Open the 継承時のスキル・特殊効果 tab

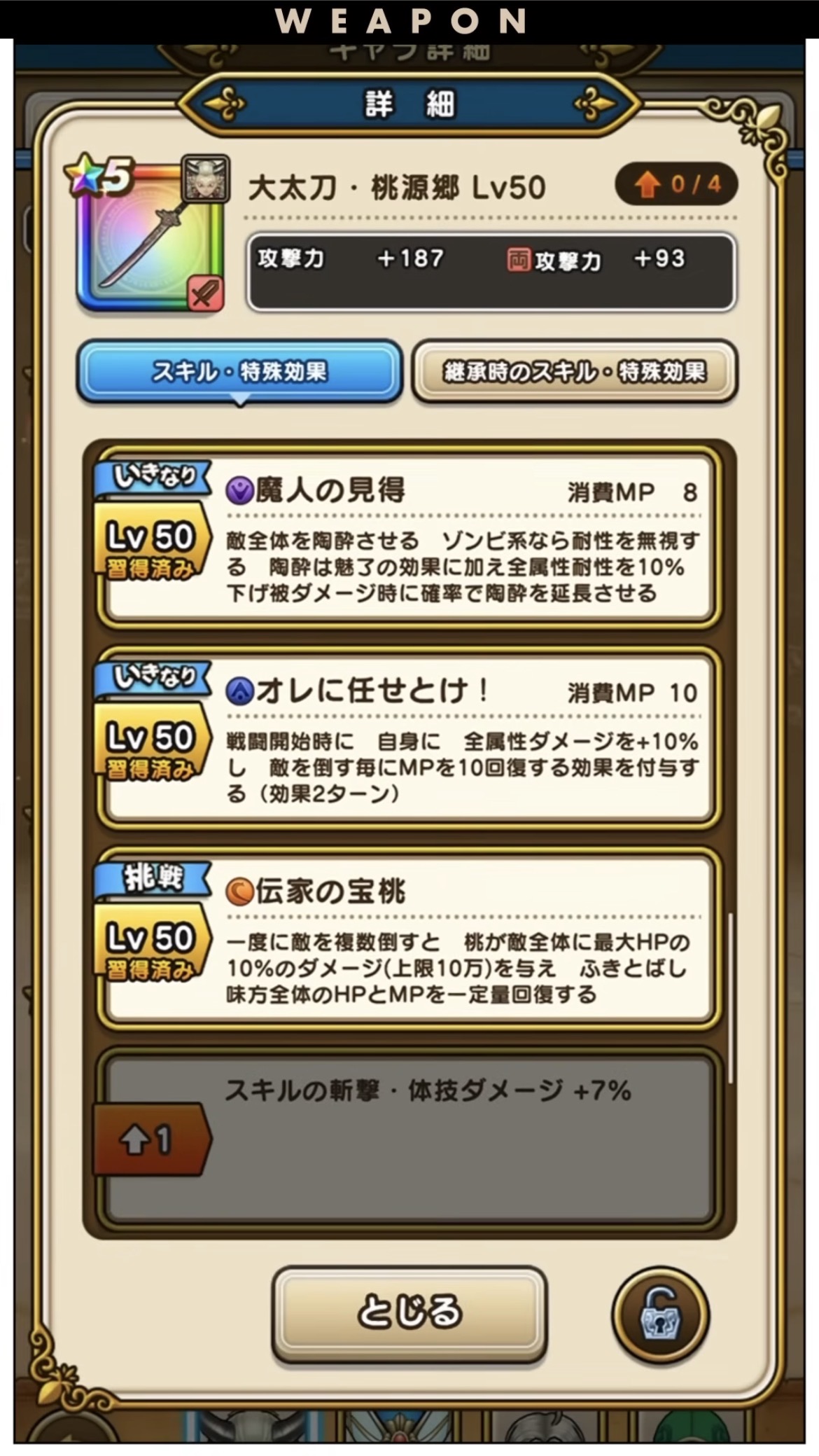coord(574,371)
